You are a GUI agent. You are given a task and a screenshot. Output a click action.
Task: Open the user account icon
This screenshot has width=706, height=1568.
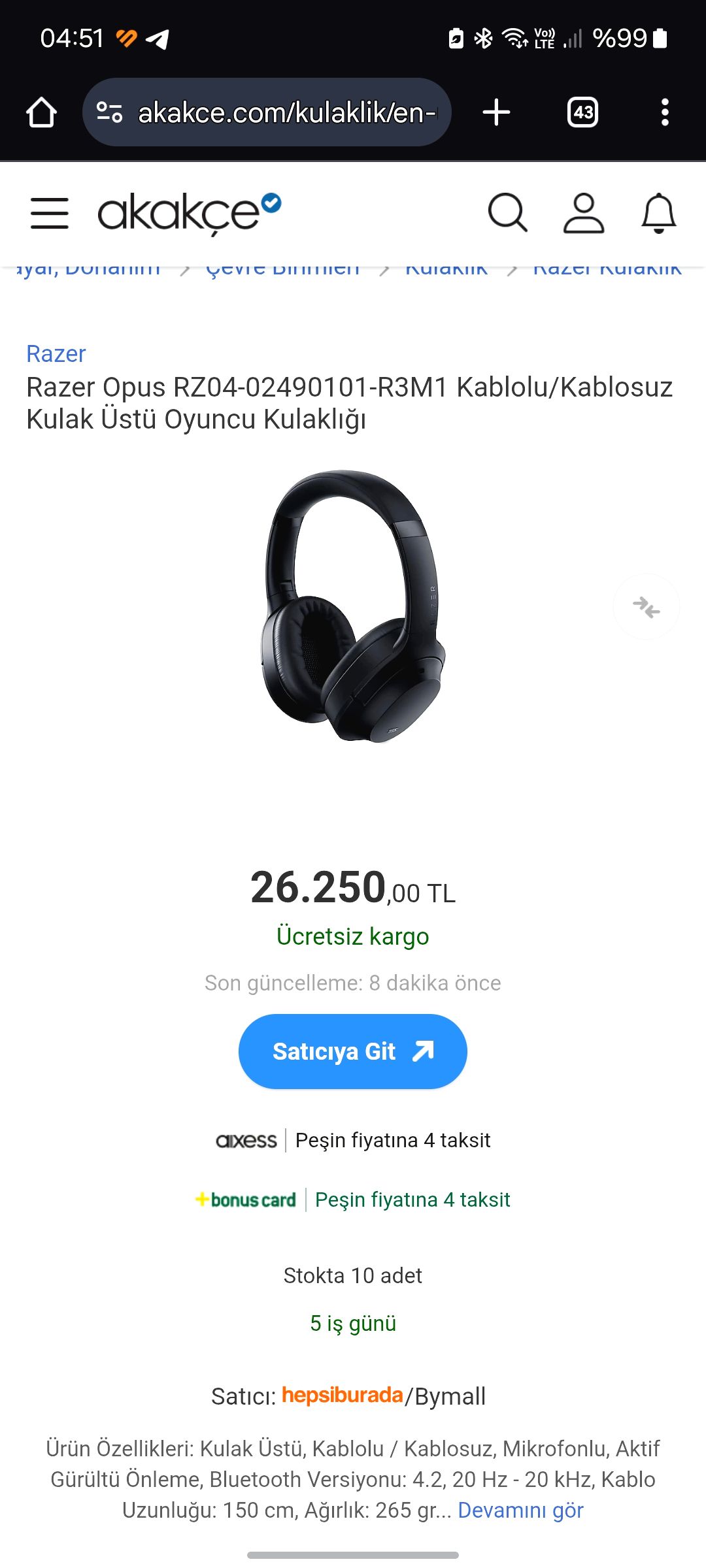click(583, 213)
